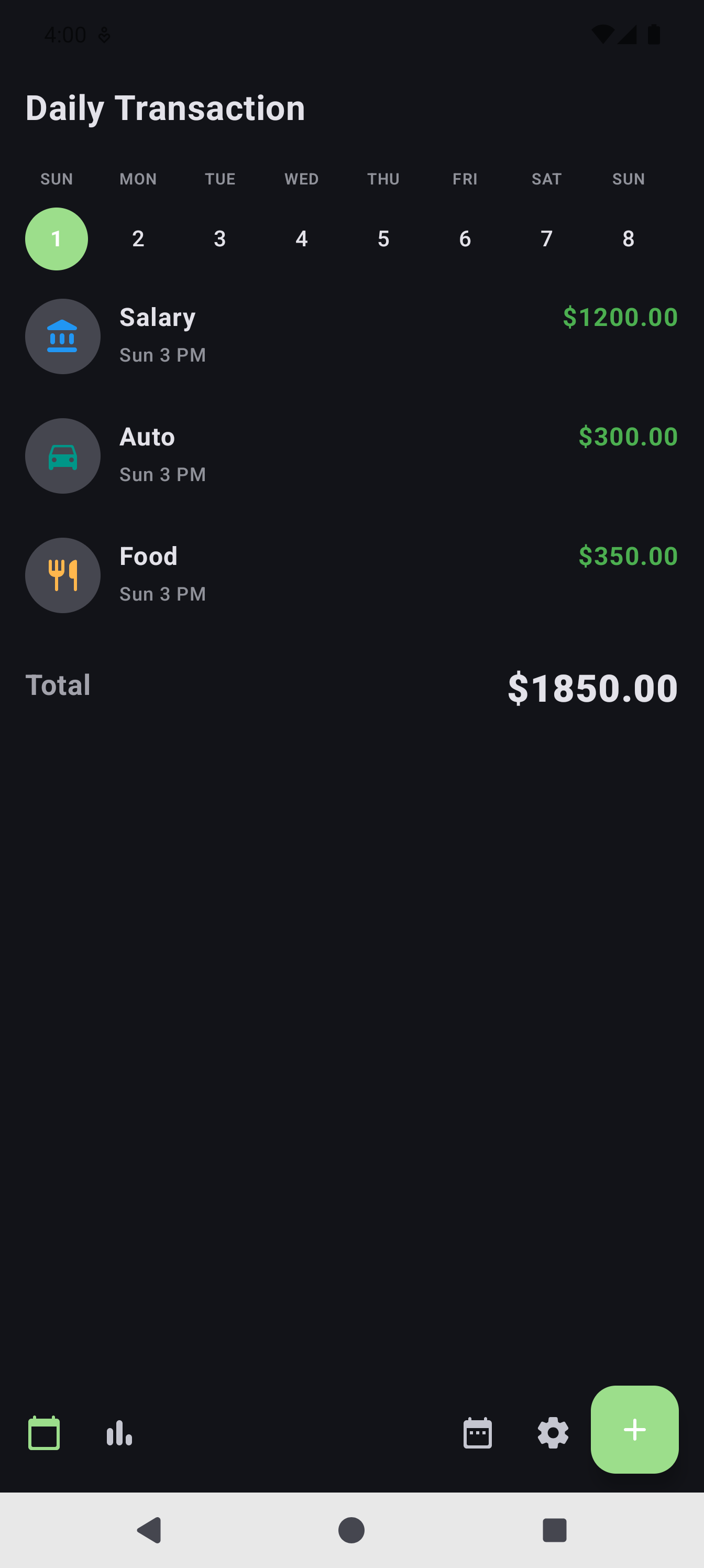The height and width of the screenshot is (1568, 704).
Task: Tap the plus button to add transaction
Action: pos(635,1432)
